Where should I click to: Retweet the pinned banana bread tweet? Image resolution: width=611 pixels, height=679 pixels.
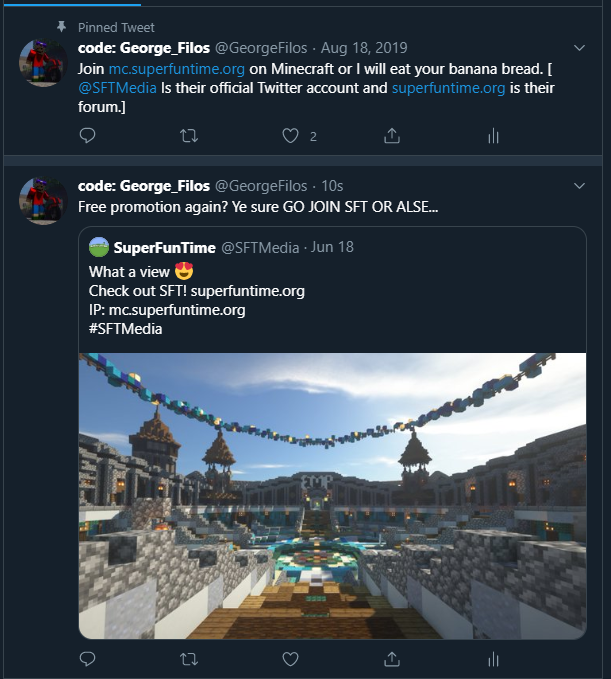[x=188, y=136]
